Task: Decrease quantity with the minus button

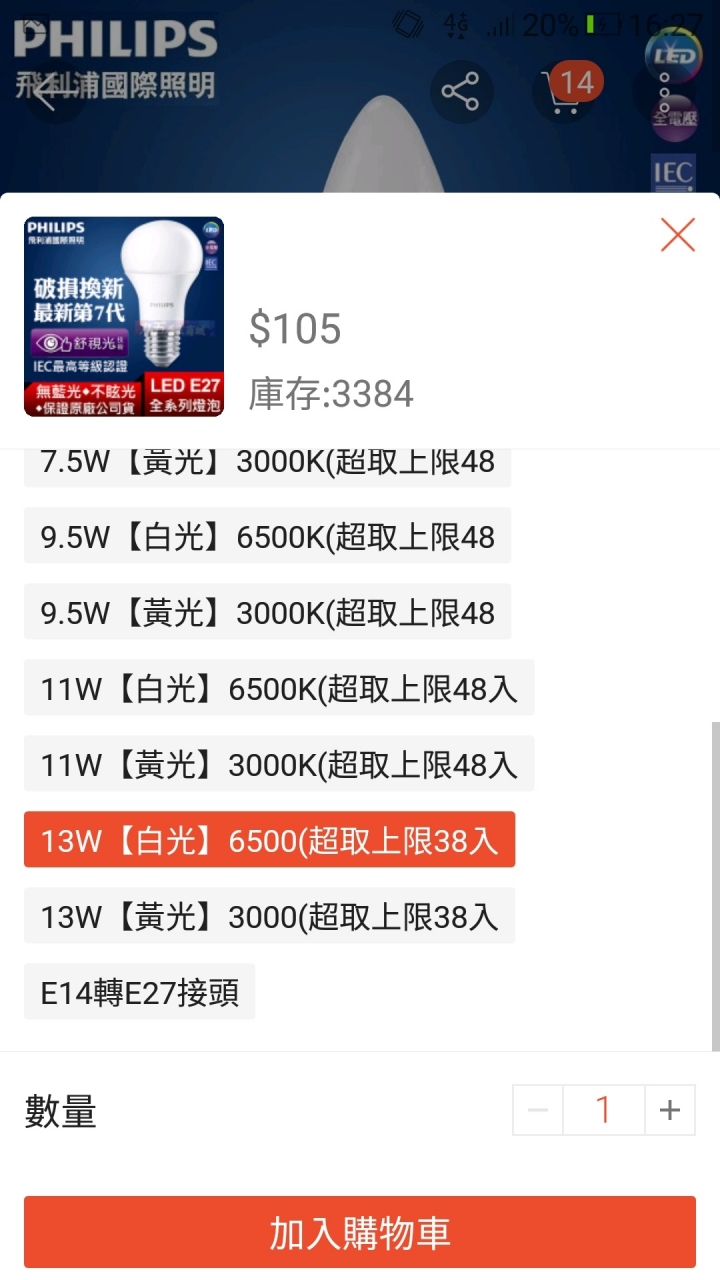Action: 538,1110
